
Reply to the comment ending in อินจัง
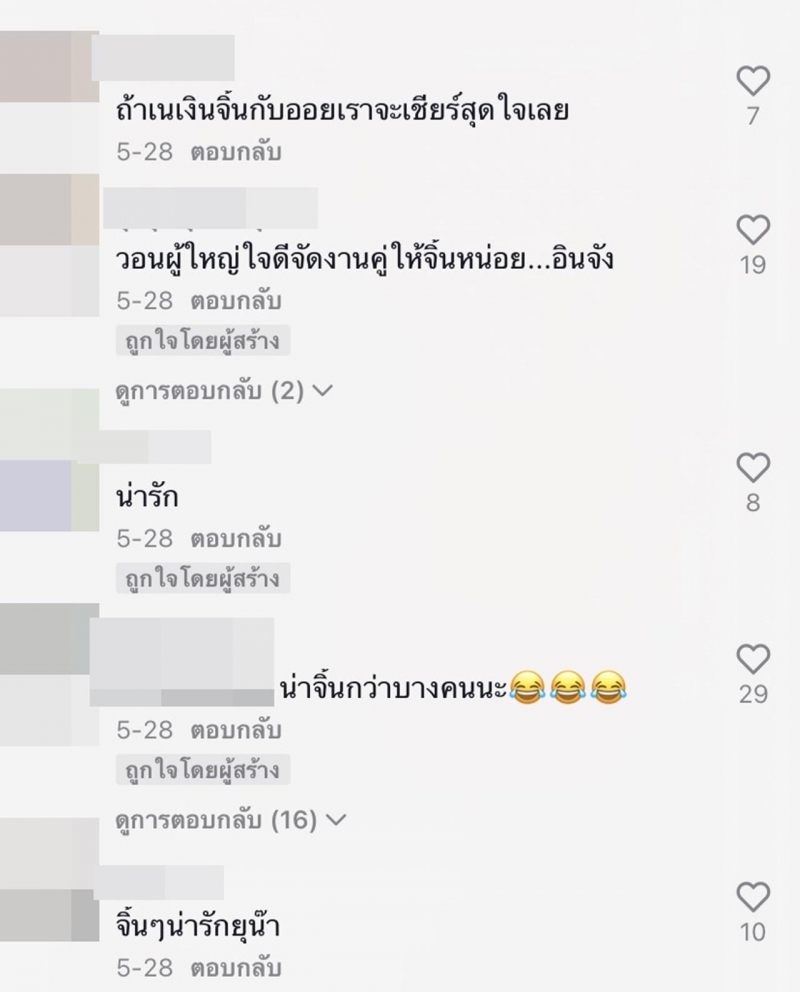coord(236,300)
